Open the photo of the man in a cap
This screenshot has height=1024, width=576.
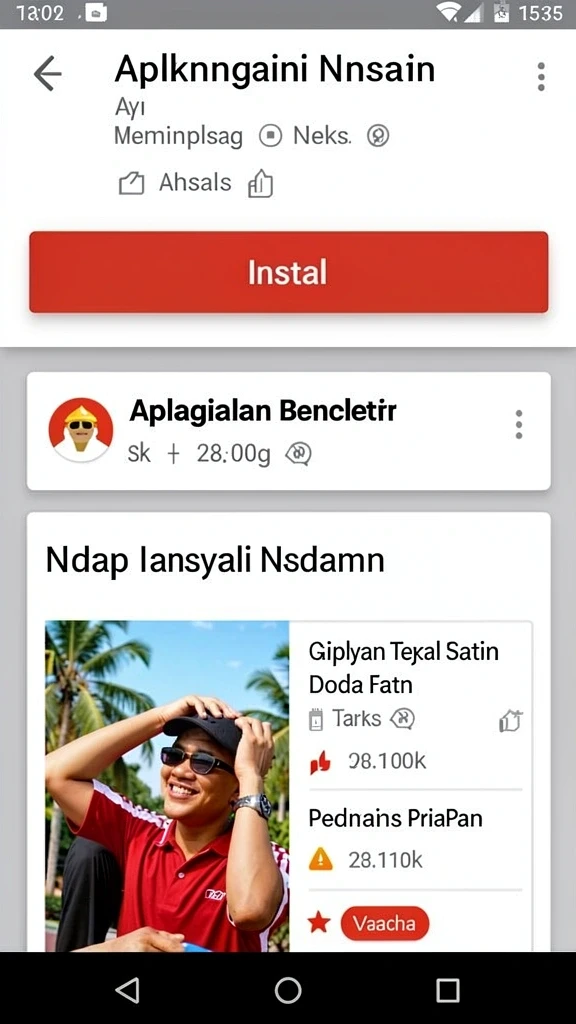tap(167, 786)
